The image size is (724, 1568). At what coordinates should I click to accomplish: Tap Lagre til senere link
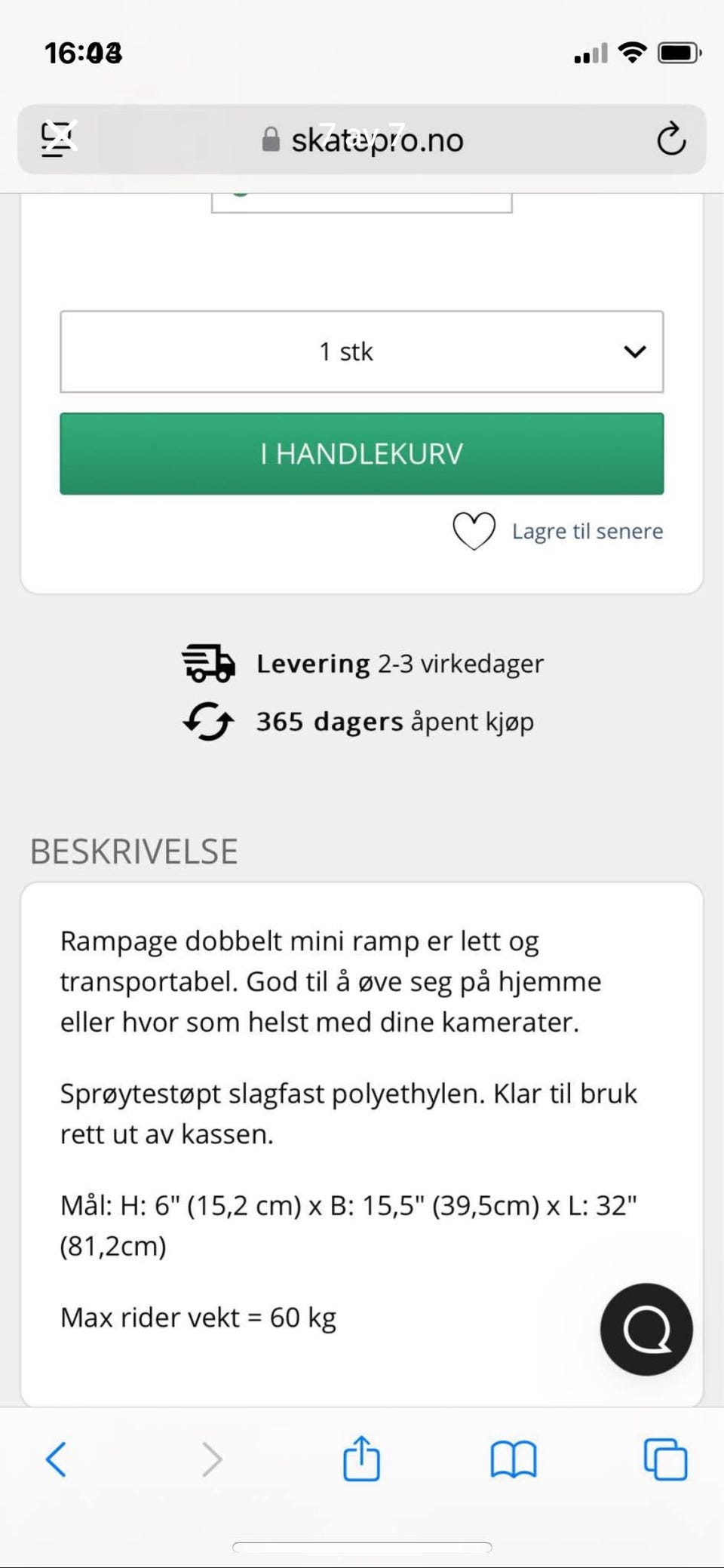coord(587,531)
